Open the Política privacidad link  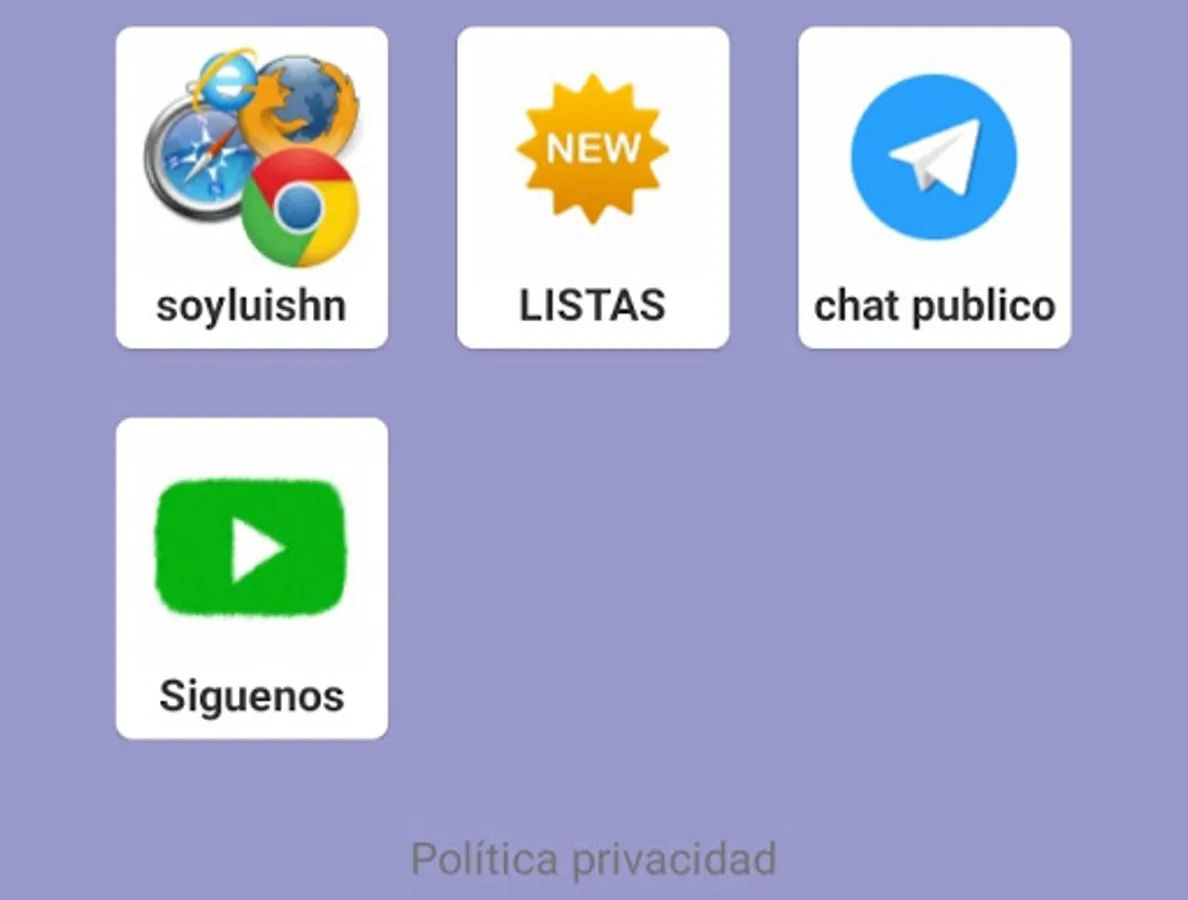coord(593,859)
